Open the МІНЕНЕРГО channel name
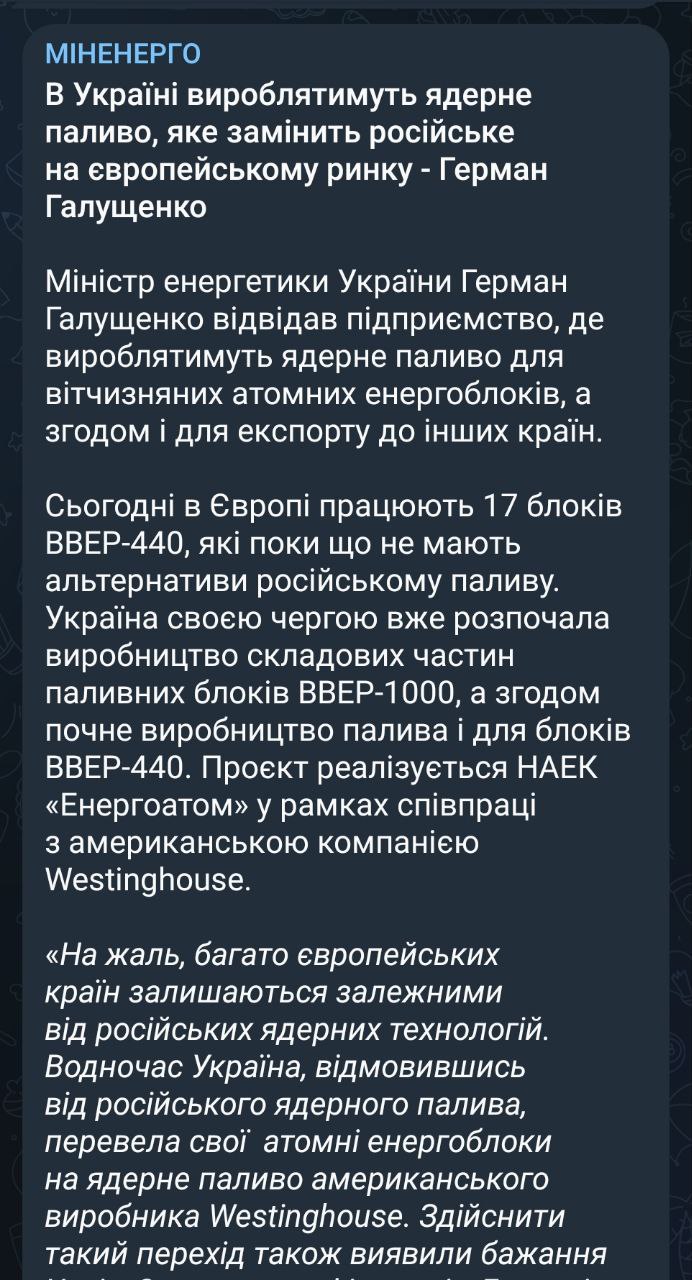This screenshot has width=692, height=1280. click(123, 53)
